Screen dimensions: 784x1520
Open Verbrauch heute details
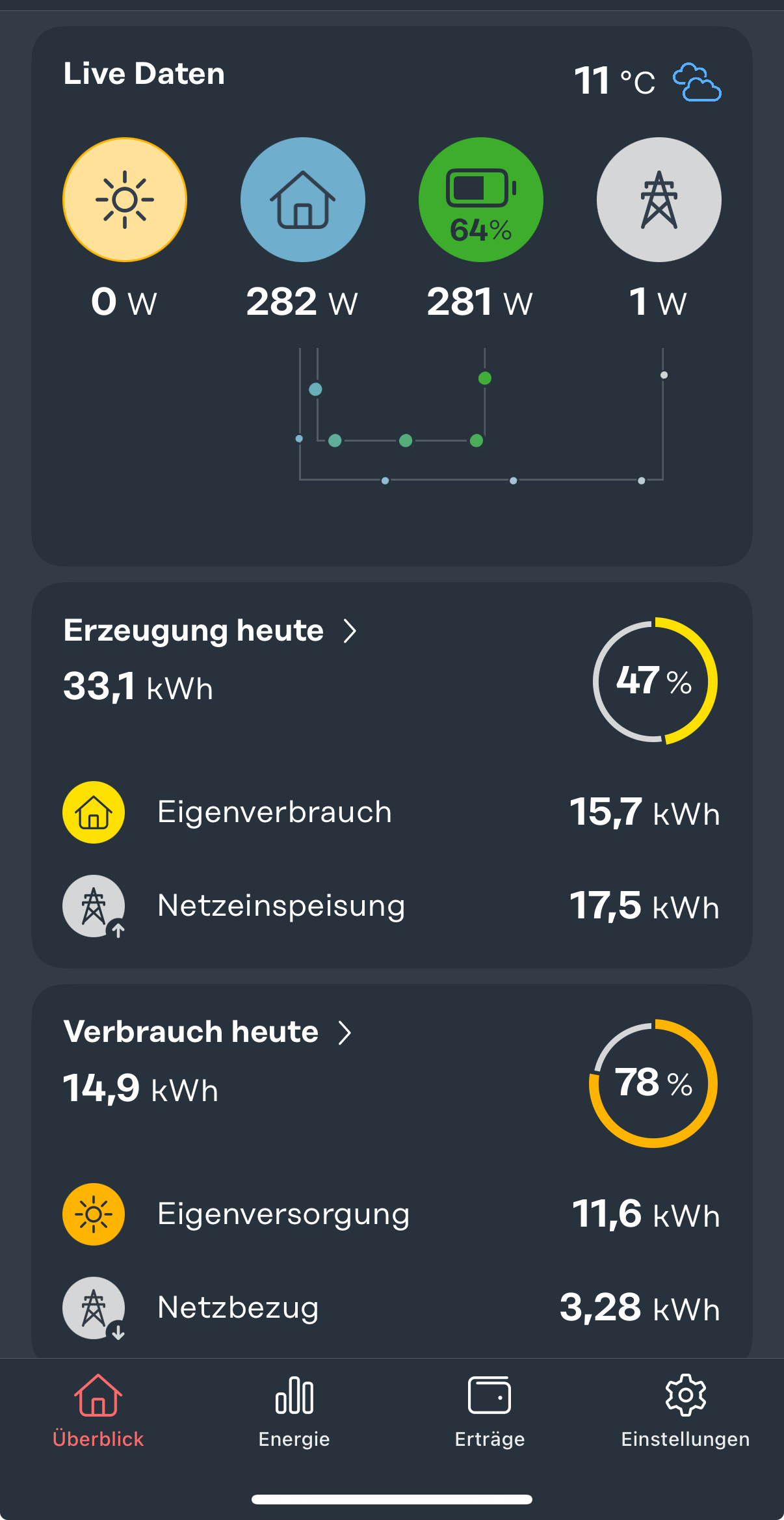click(208, 1032)
